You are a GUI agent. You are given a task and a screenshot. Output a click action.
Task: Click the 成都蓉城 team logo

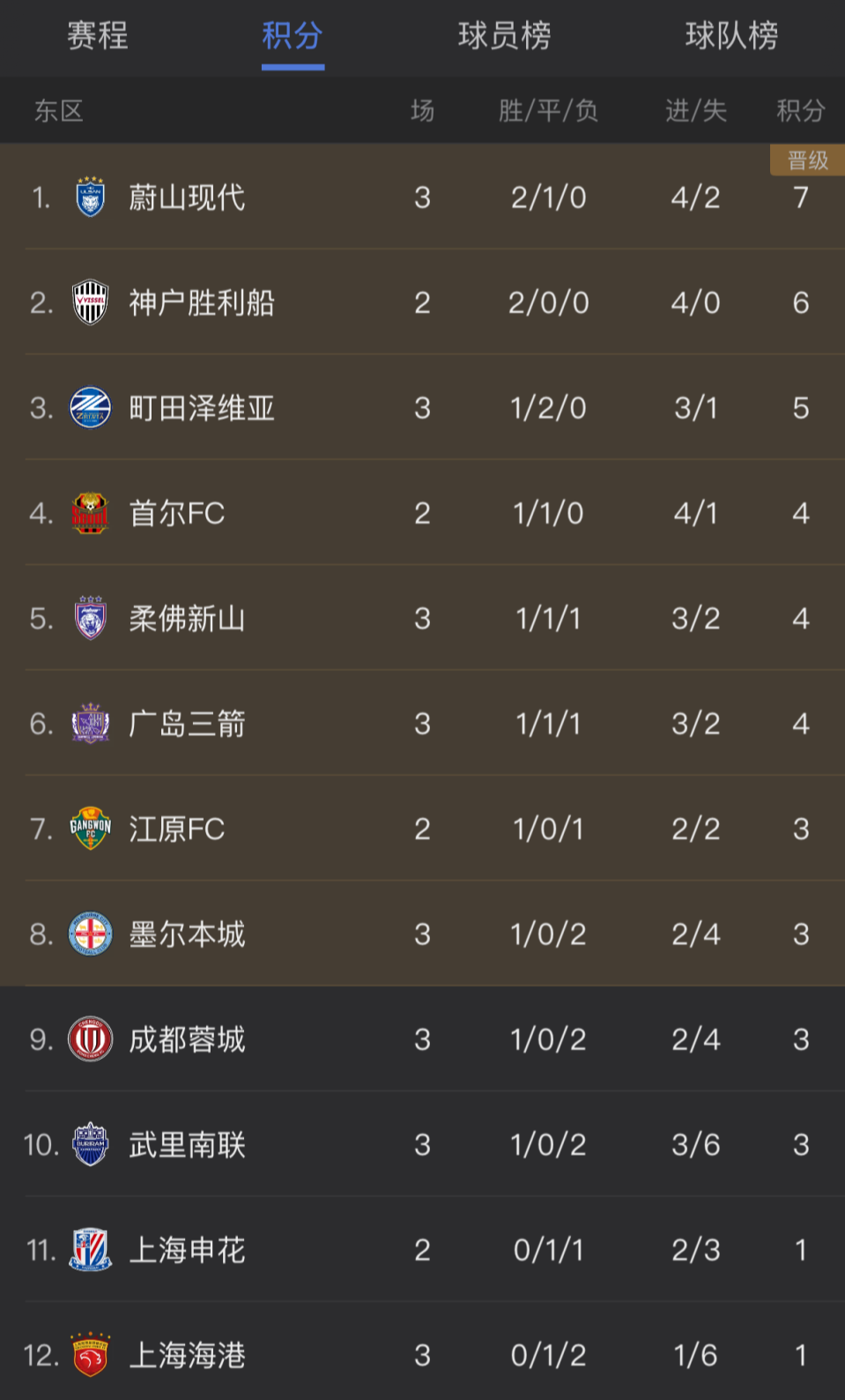click(x=90, y=1039)
